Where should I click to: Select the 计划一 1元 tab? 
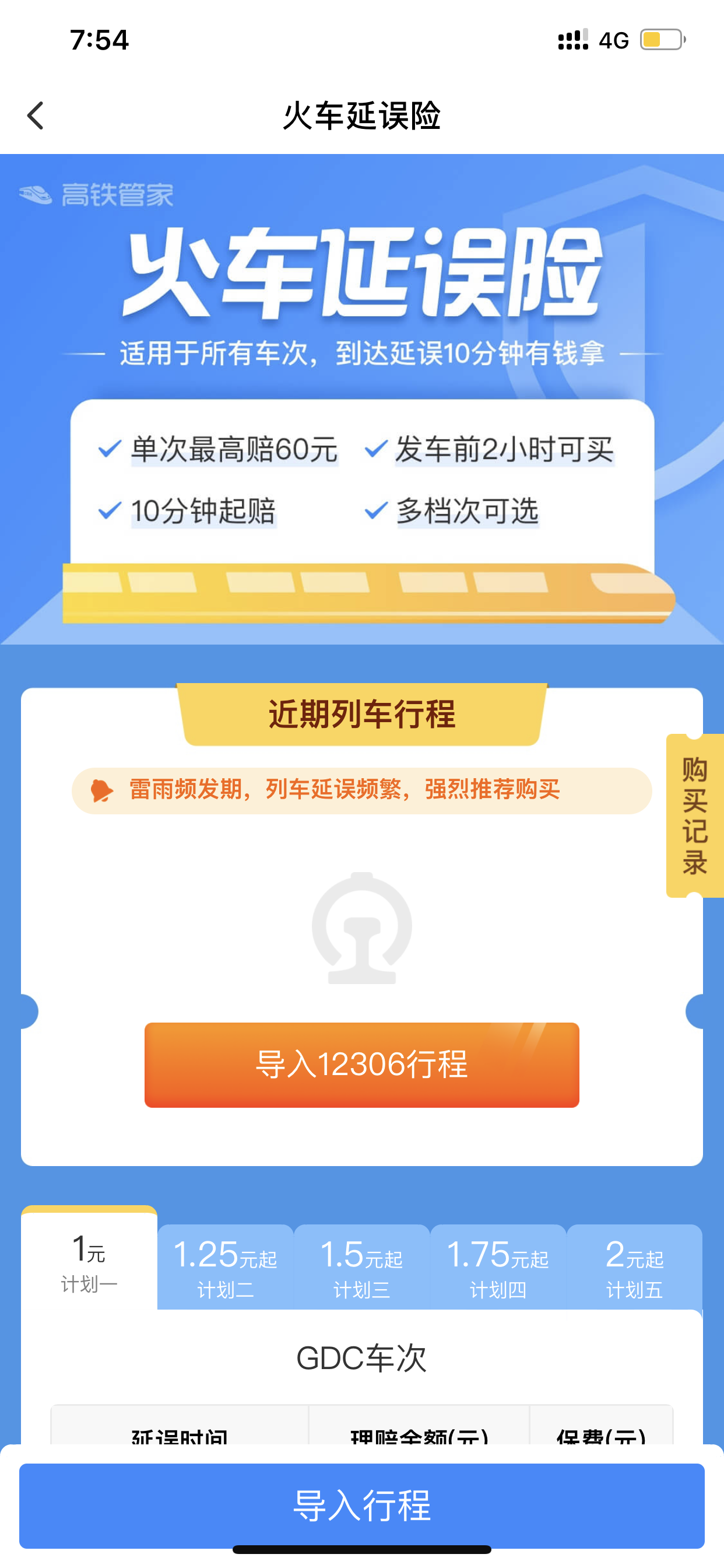pos(89,1259)
